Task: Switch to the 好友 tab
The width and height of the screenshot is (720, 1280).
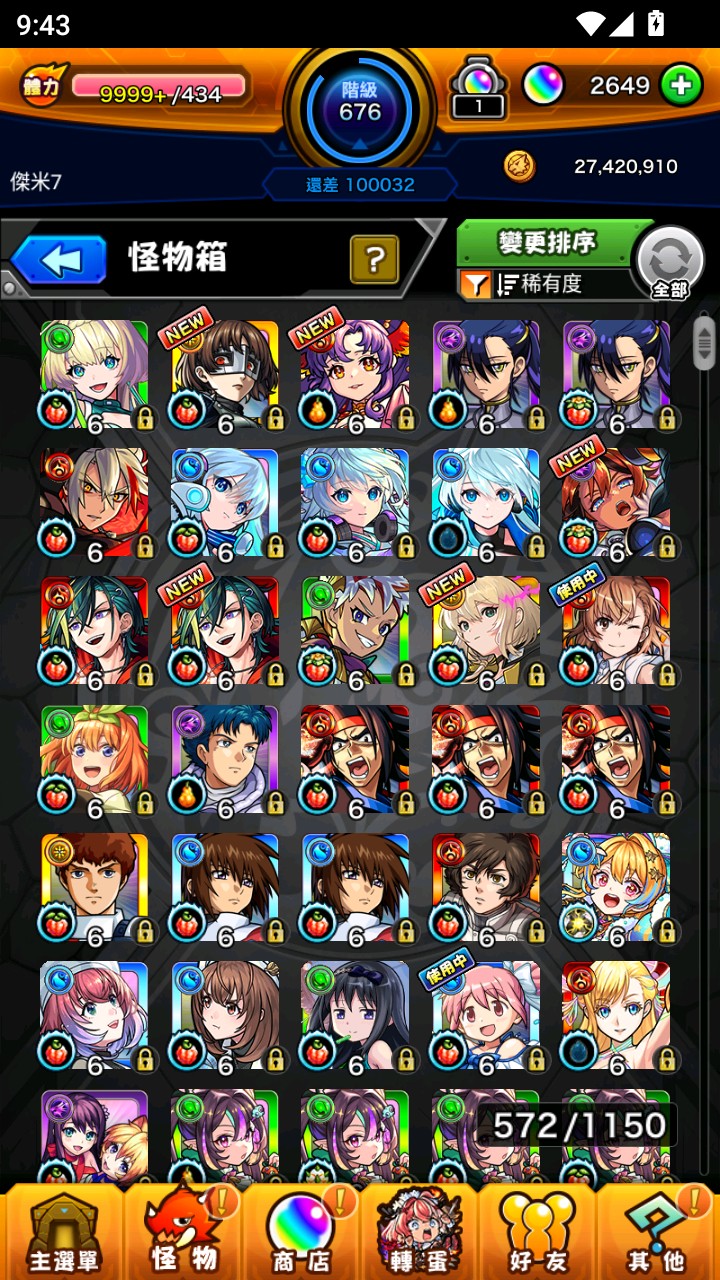Action: click(x=538, y=1232)
